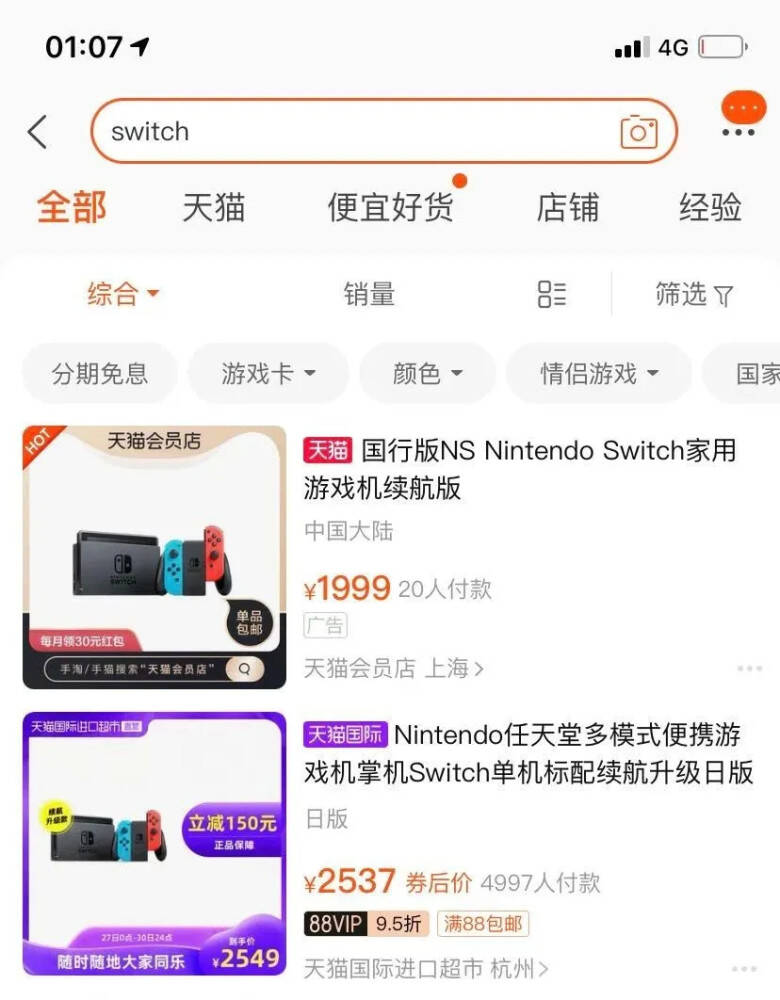The height and width of the screenshot is (1000, 780).
Task: Switch to the 经验 tab
Action: pyautogui.click(x=710, y=208)
